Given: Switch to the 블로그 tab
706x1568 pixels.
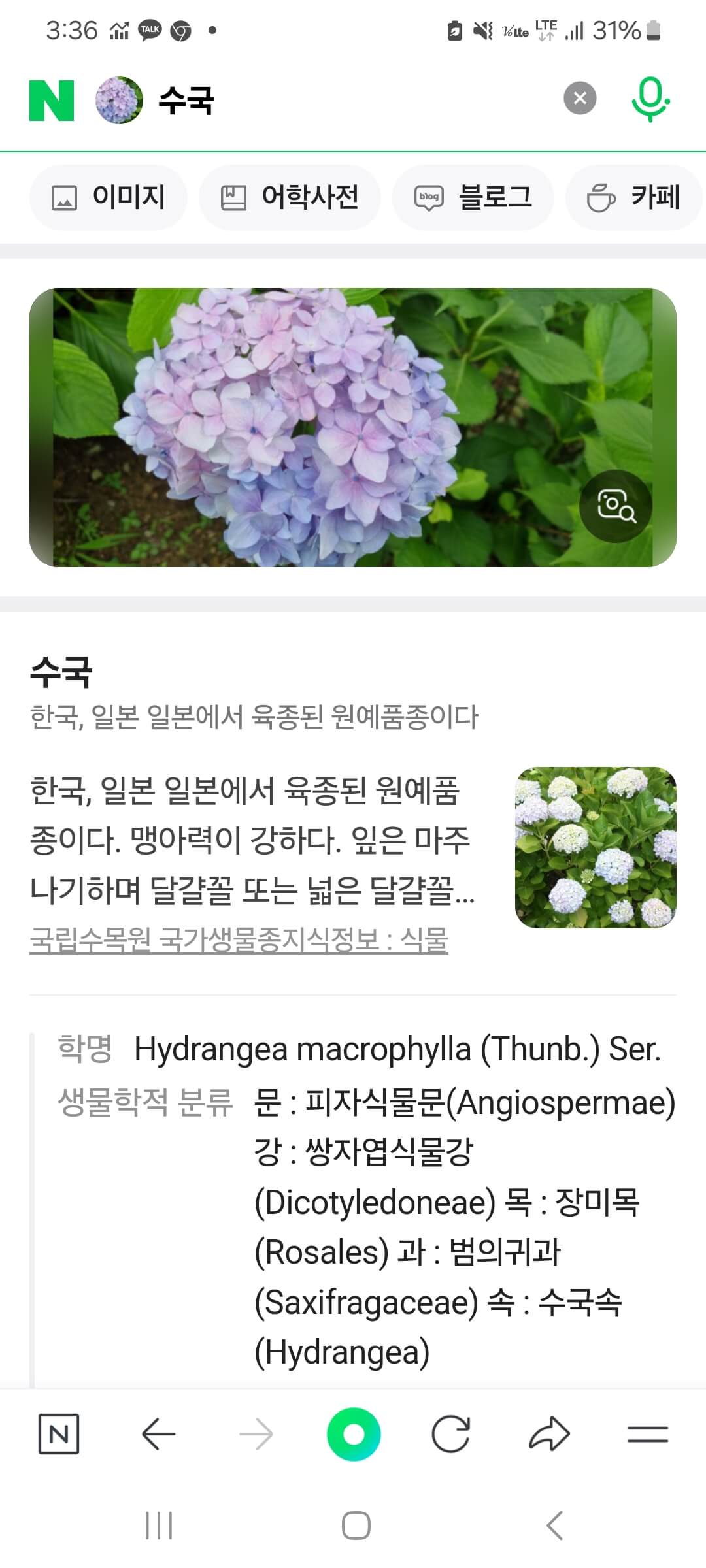Looking at the screenshot, I should [473, 197].
